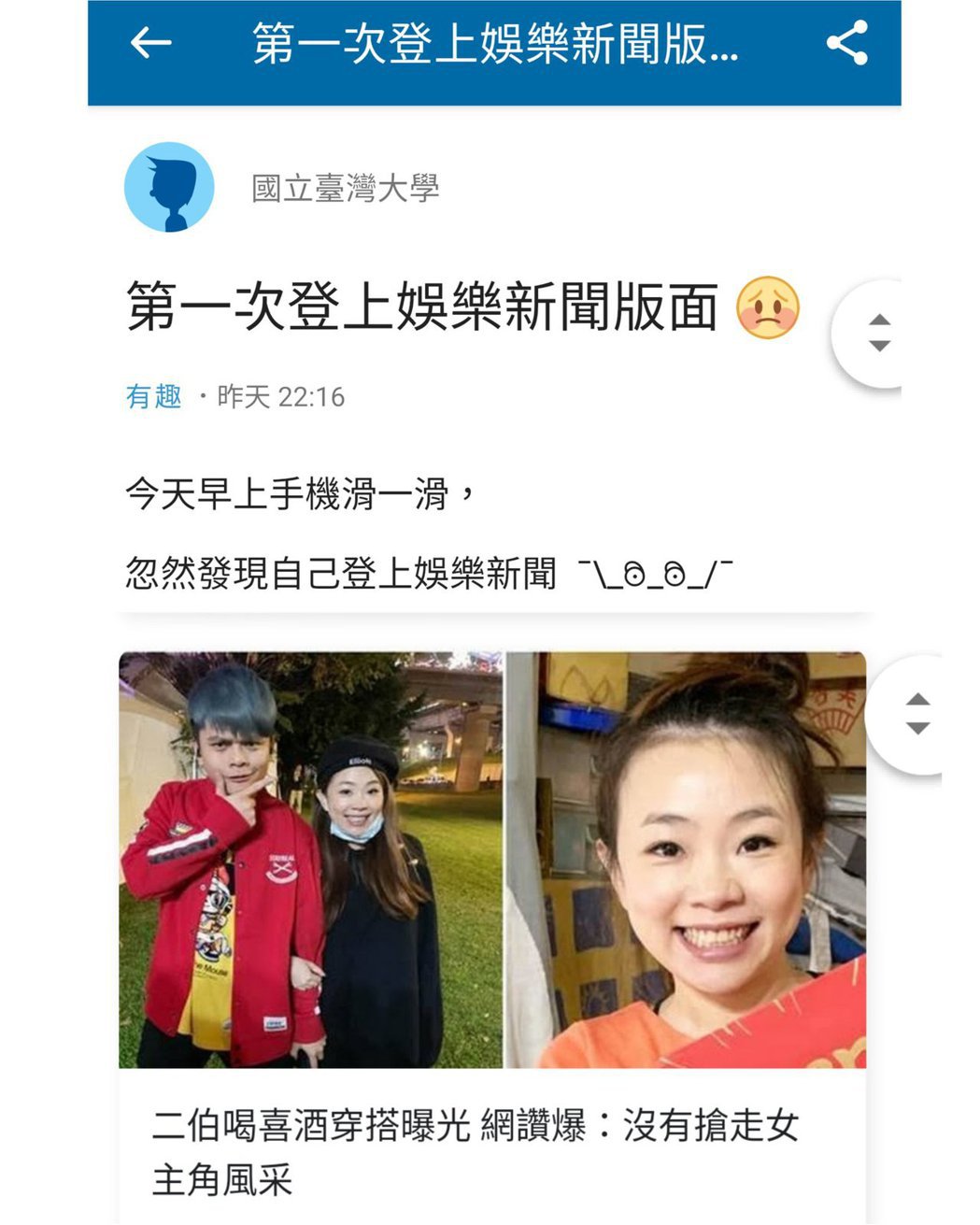Tap the share icon

pyautogui.click(x=848, y=41)
